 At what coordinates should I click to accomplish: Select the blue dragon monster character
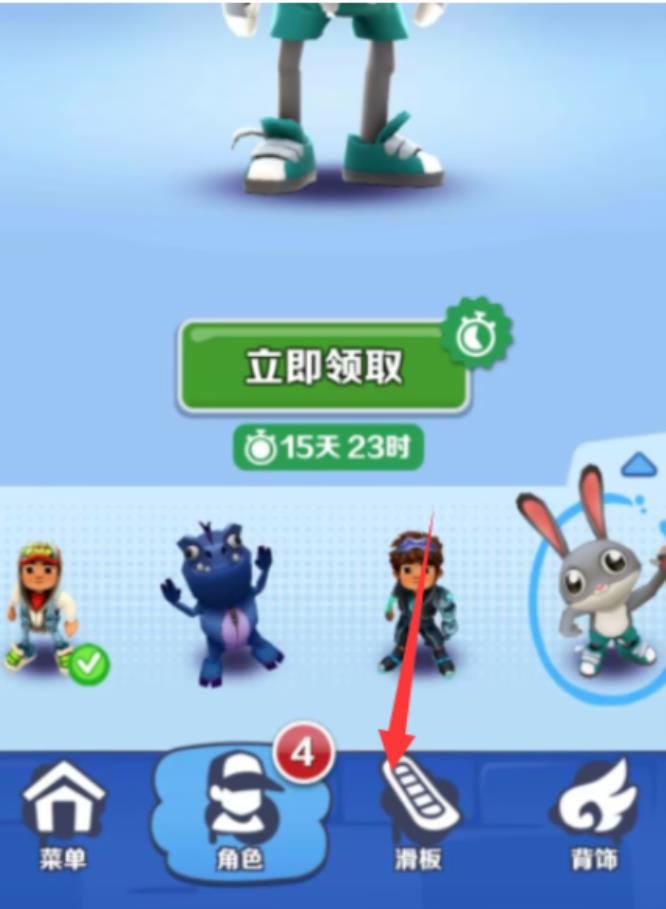click(218, 605)
